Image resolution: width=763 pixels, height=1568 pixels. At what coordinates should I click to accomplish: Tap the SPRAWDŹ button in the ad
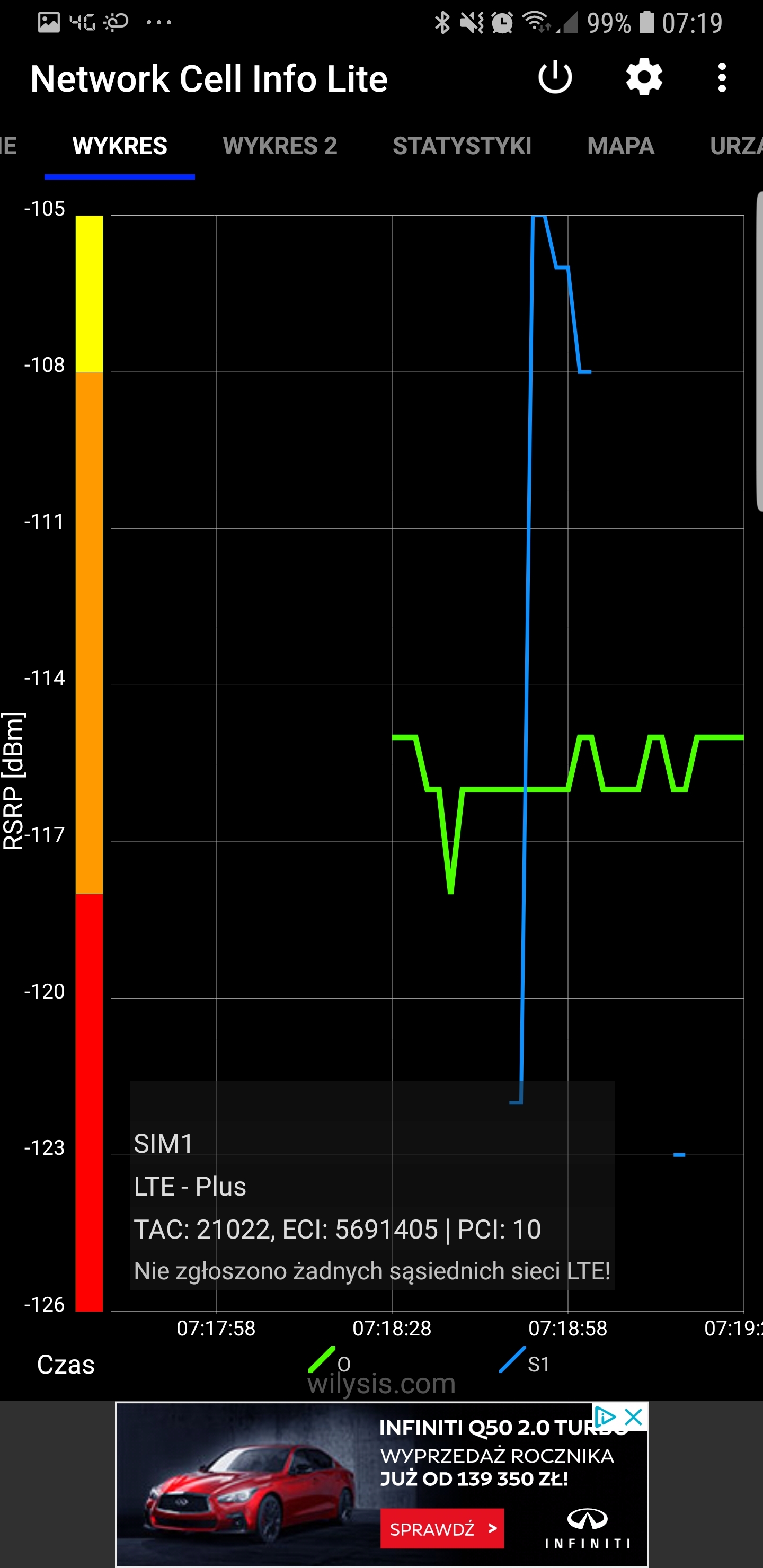[x=442, y=1528]
